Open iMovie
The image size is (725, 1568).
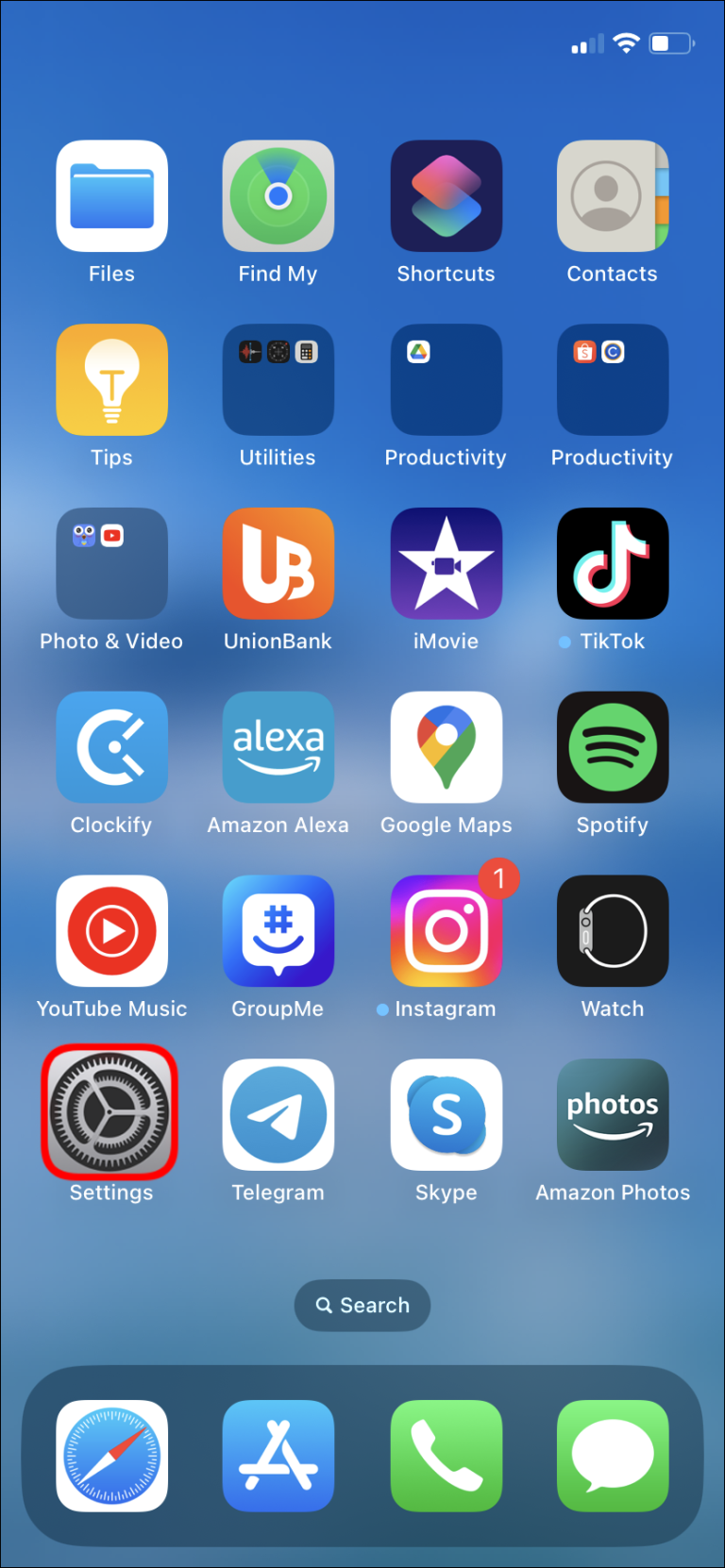(446, 563)
